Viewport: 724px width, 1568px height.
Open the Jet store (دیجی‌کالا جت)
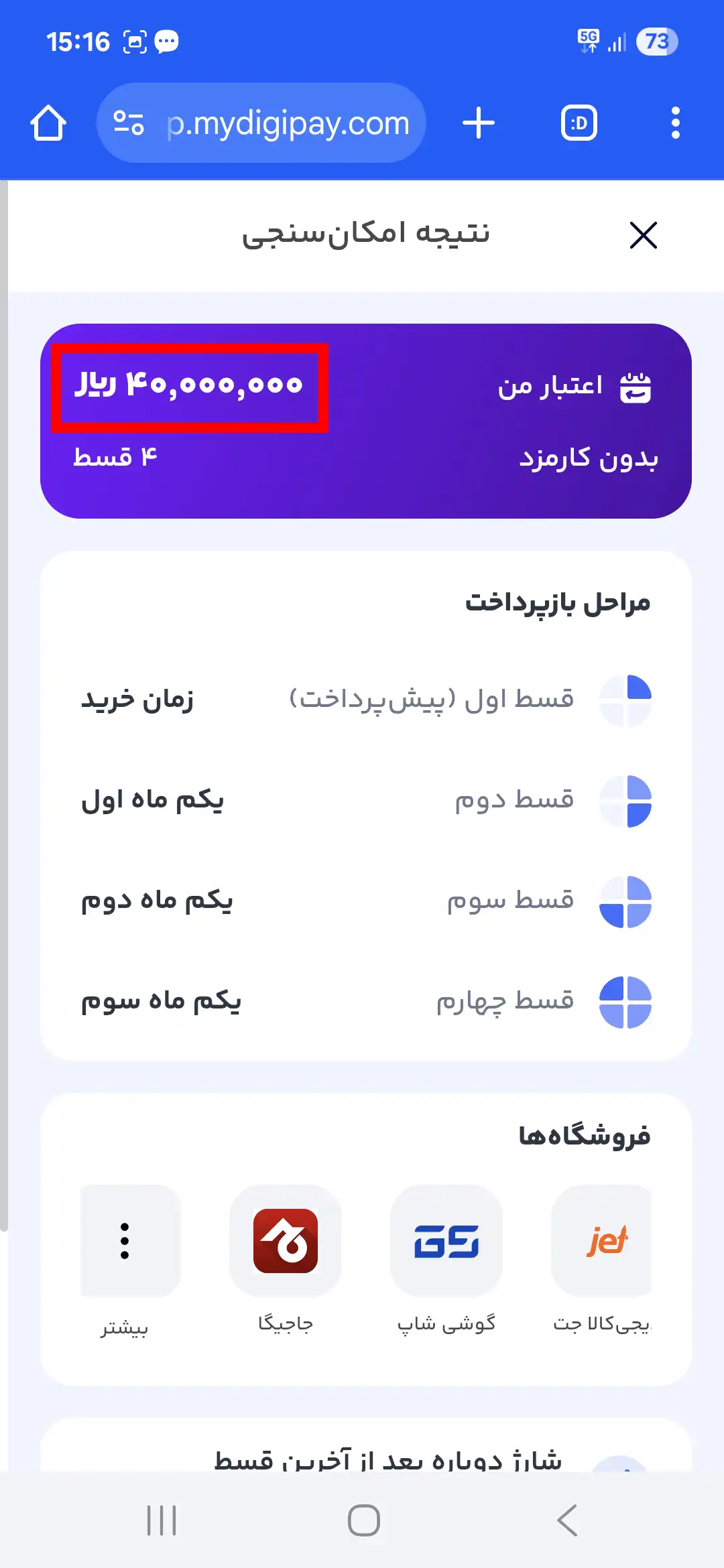click(606, 1241)
